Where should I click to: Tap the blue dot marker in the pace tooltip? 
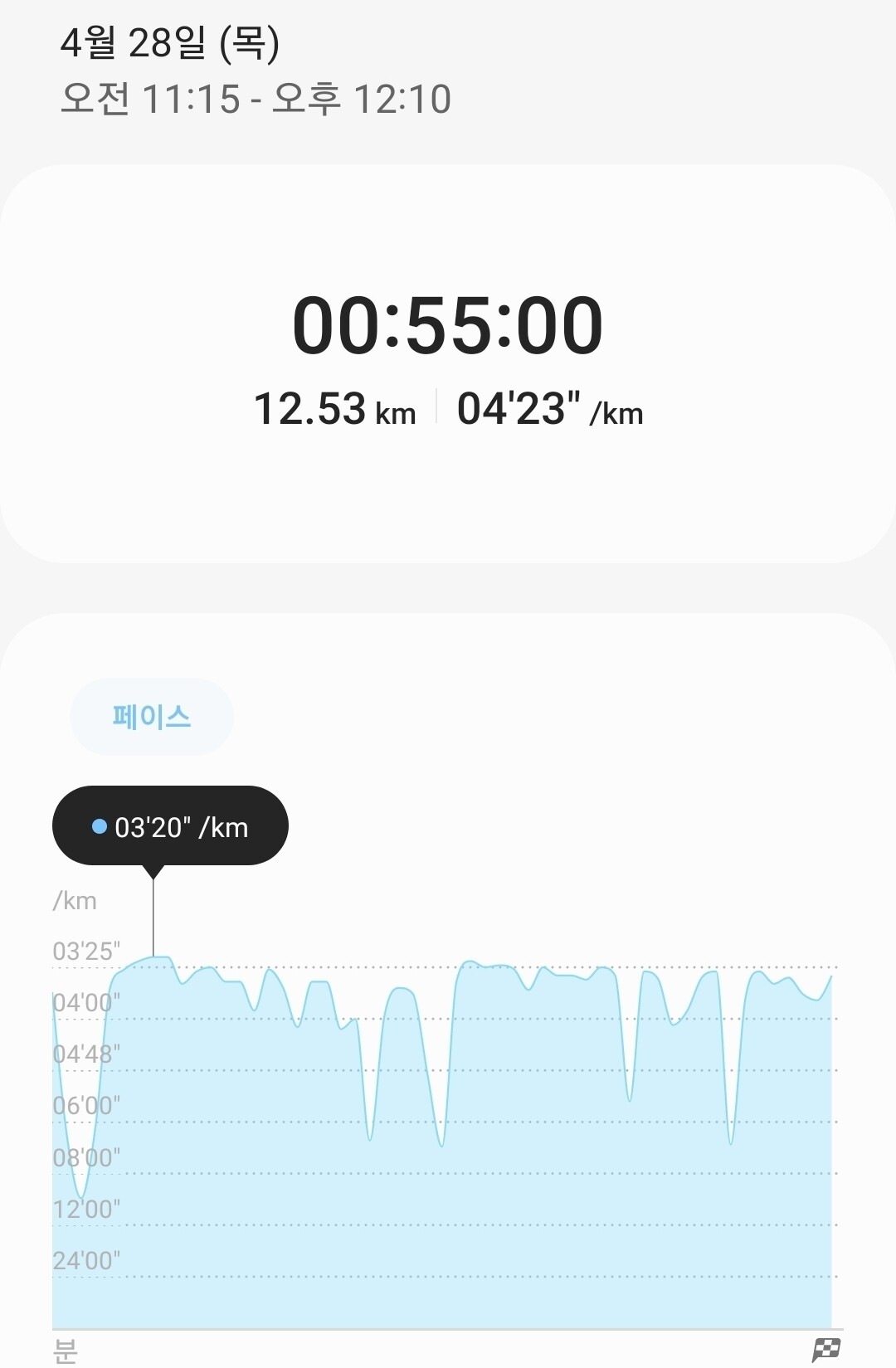click(100, 825)
